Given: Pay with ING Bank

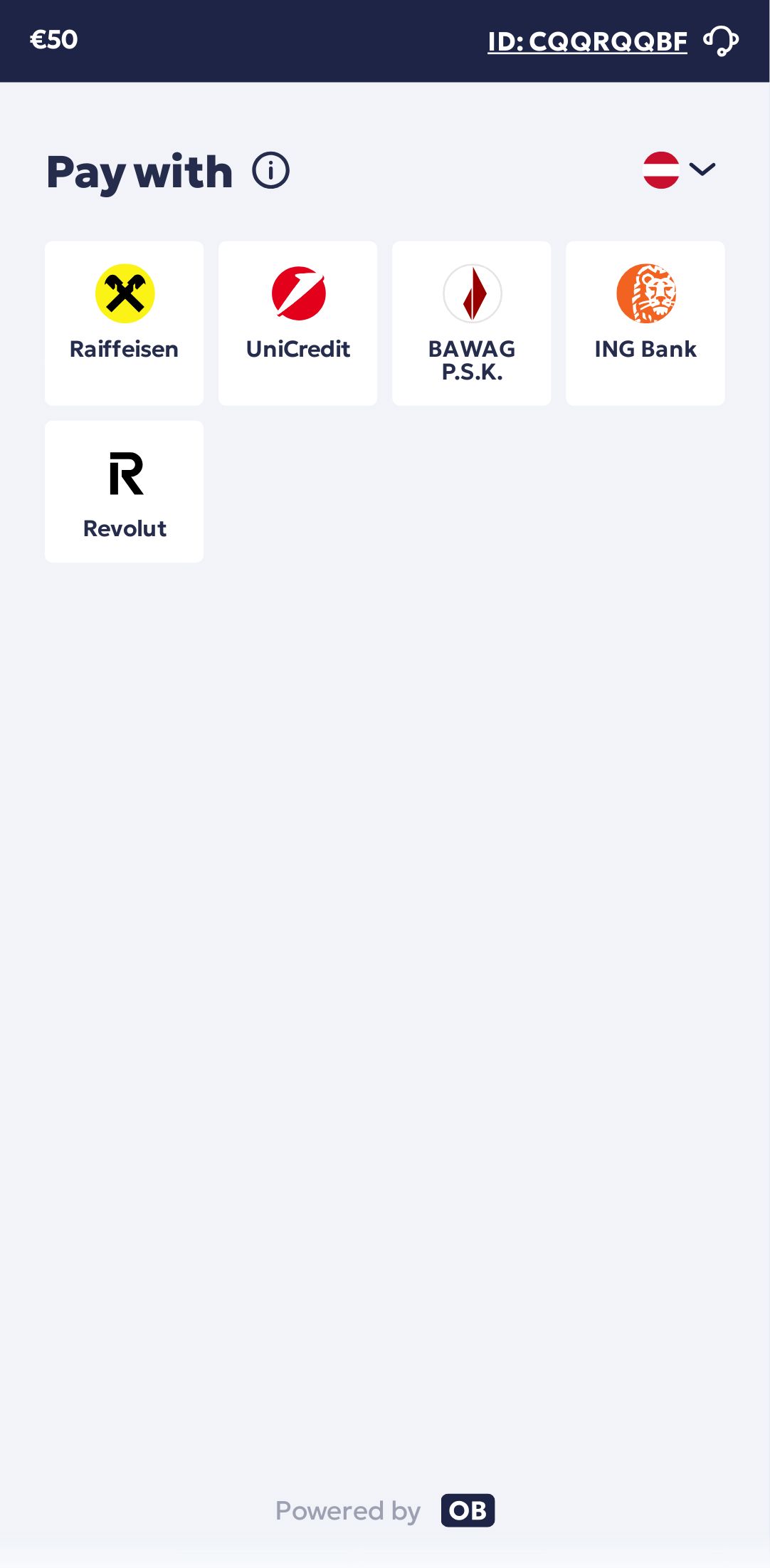Looking at the screenshot, I should (x=645, y=323).
